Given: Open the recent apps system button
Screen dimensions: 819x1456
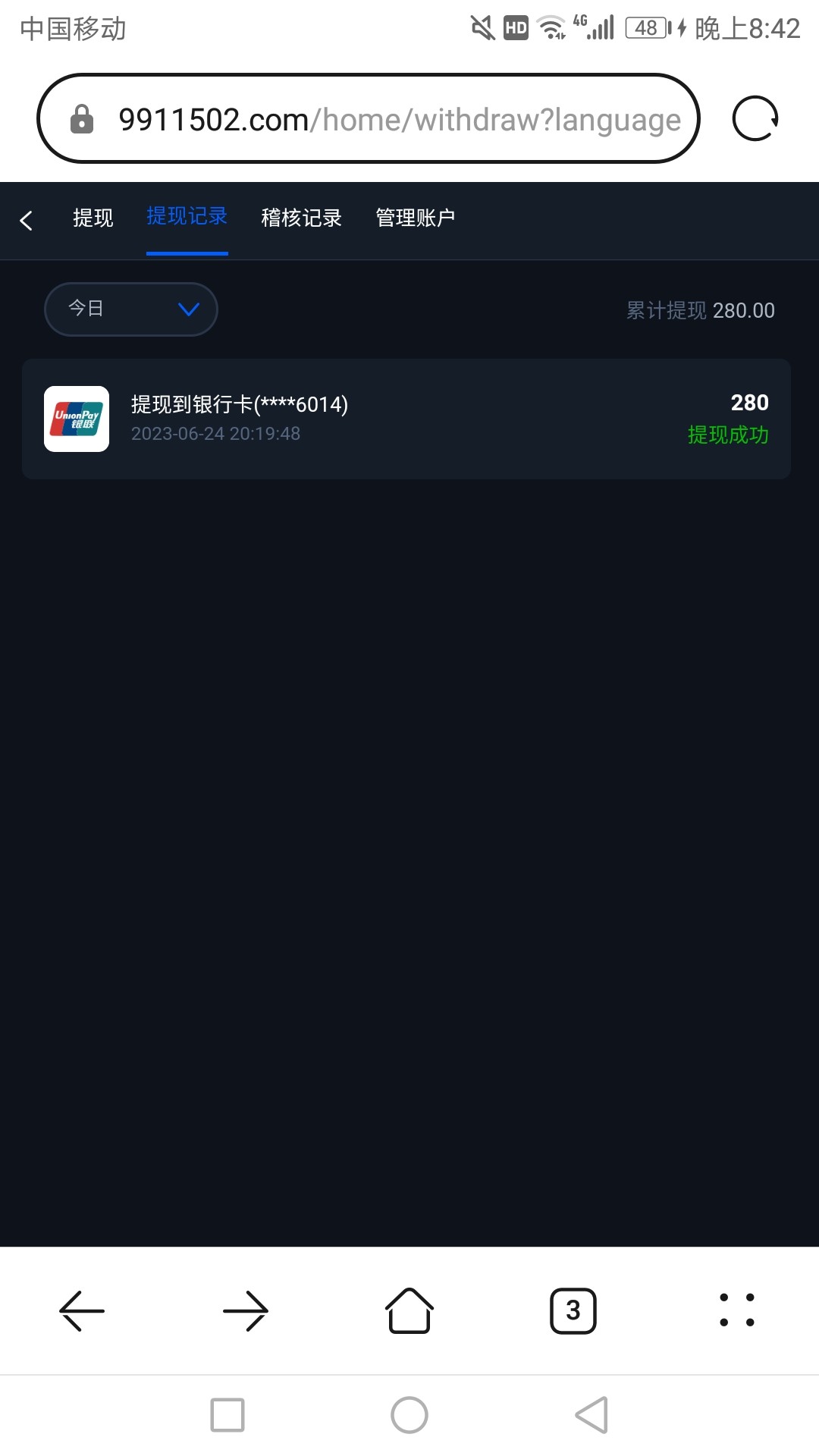Looking at the screenshot, I should (x=227, y=1415).
